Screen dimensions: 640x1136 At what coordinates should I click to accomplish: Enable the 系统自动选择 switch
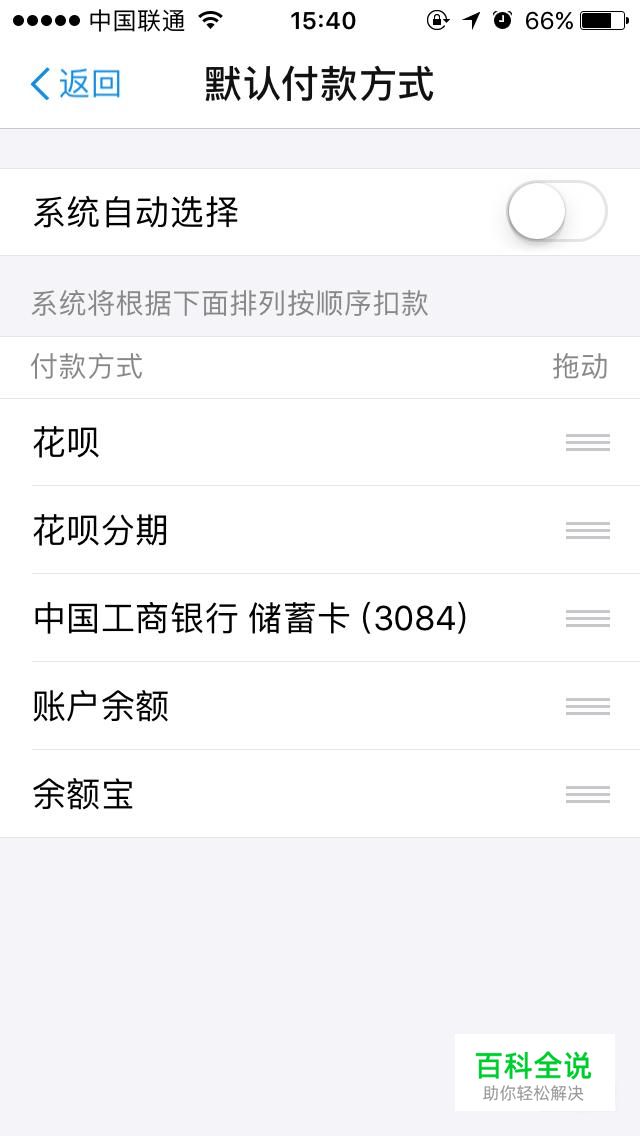click(556, 211)
